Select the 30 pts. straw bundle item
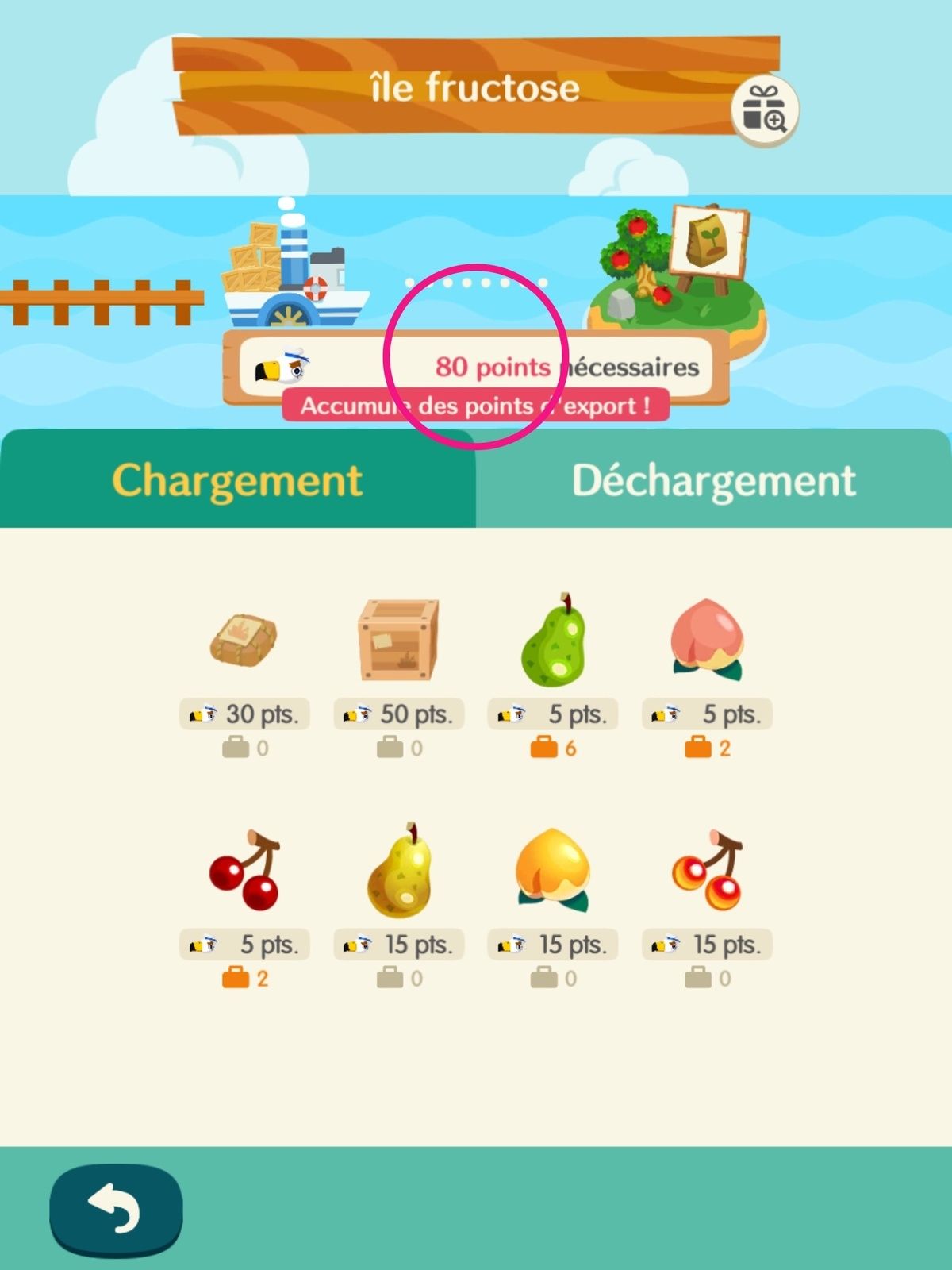This screenshot has height=1270, width=952. (244, 640)
